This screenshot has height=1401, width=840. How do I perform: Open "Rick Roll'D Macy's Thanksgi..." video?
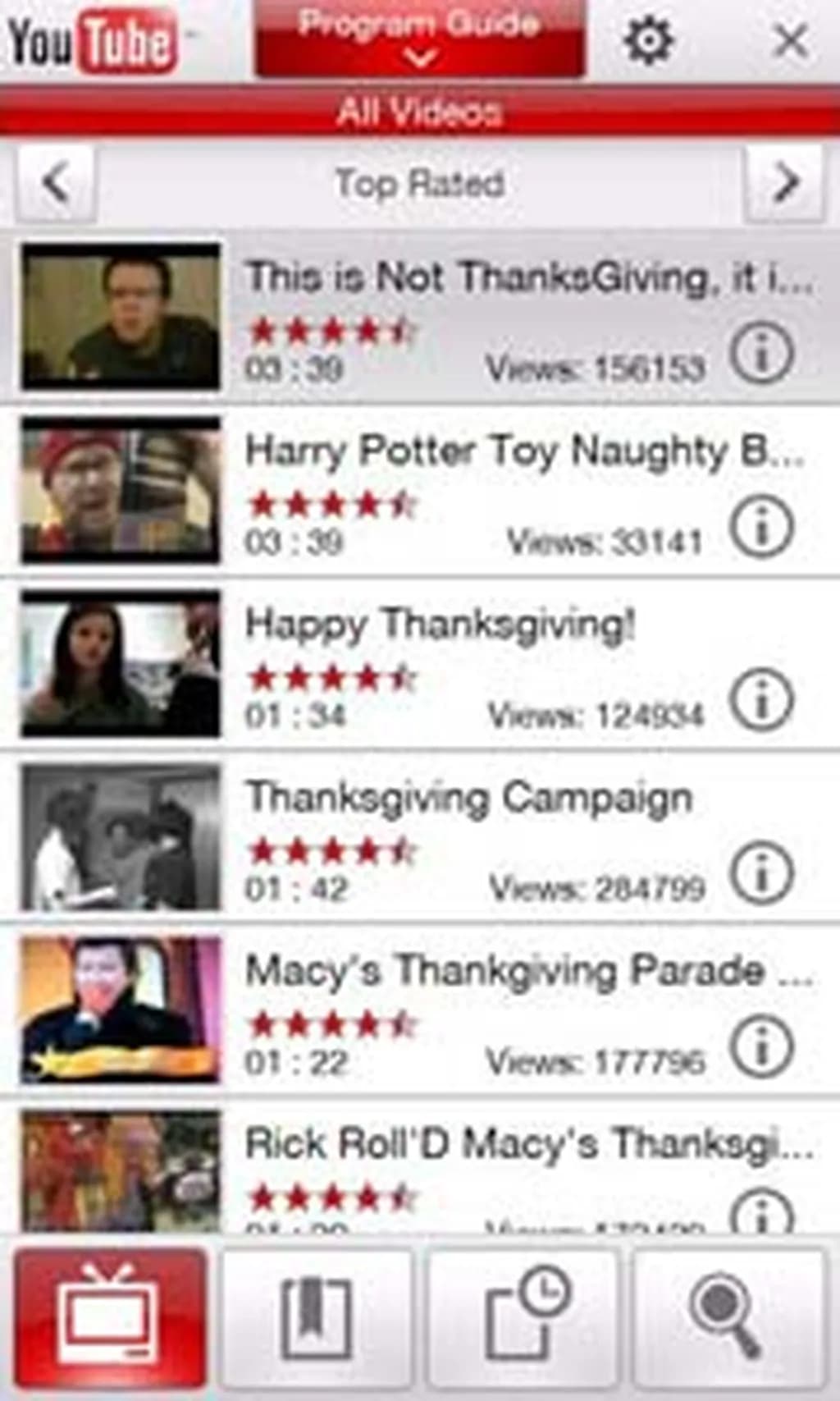point(121,1170)
